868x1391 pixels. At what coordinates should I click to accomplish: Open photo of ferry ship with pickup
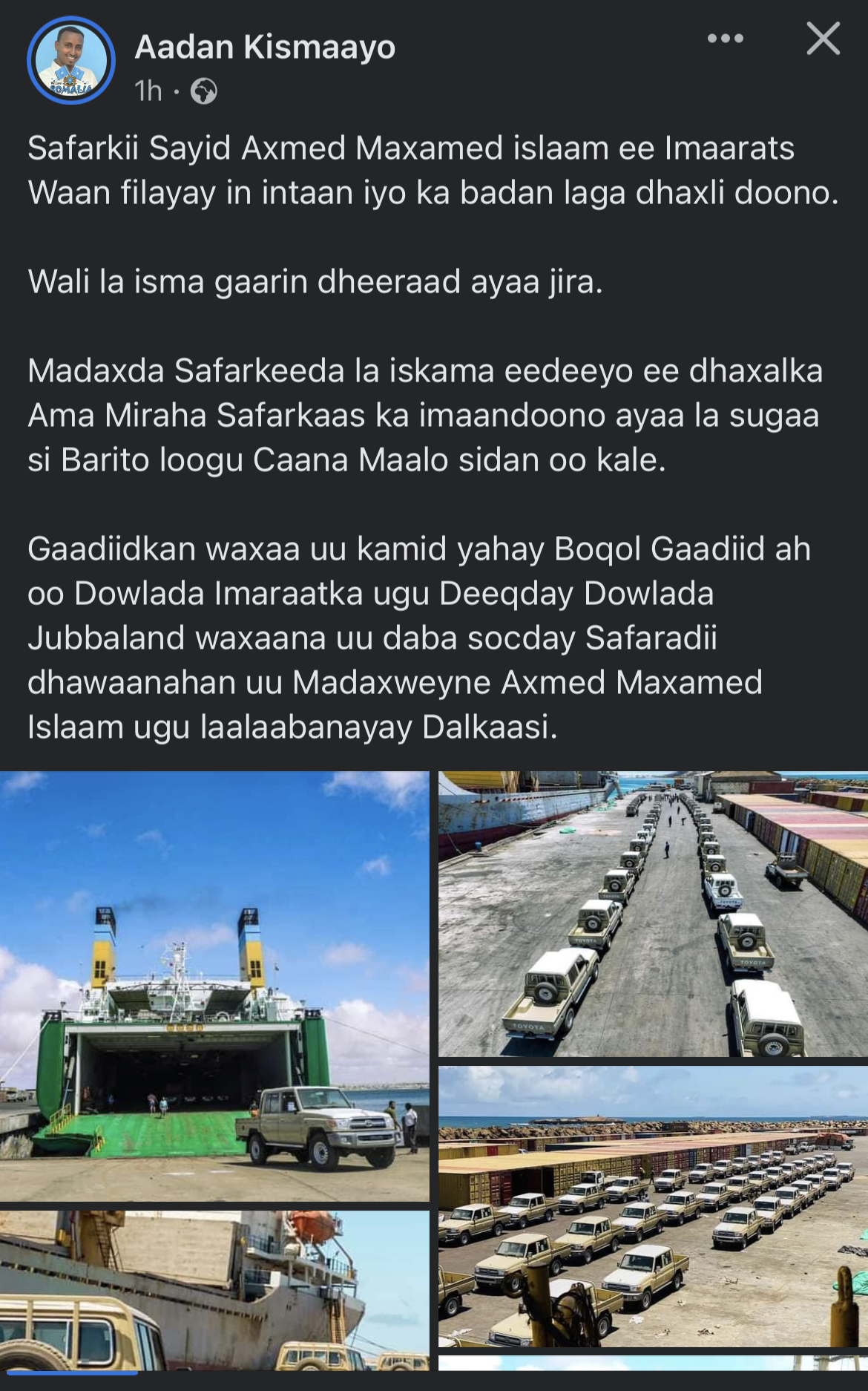214,986
